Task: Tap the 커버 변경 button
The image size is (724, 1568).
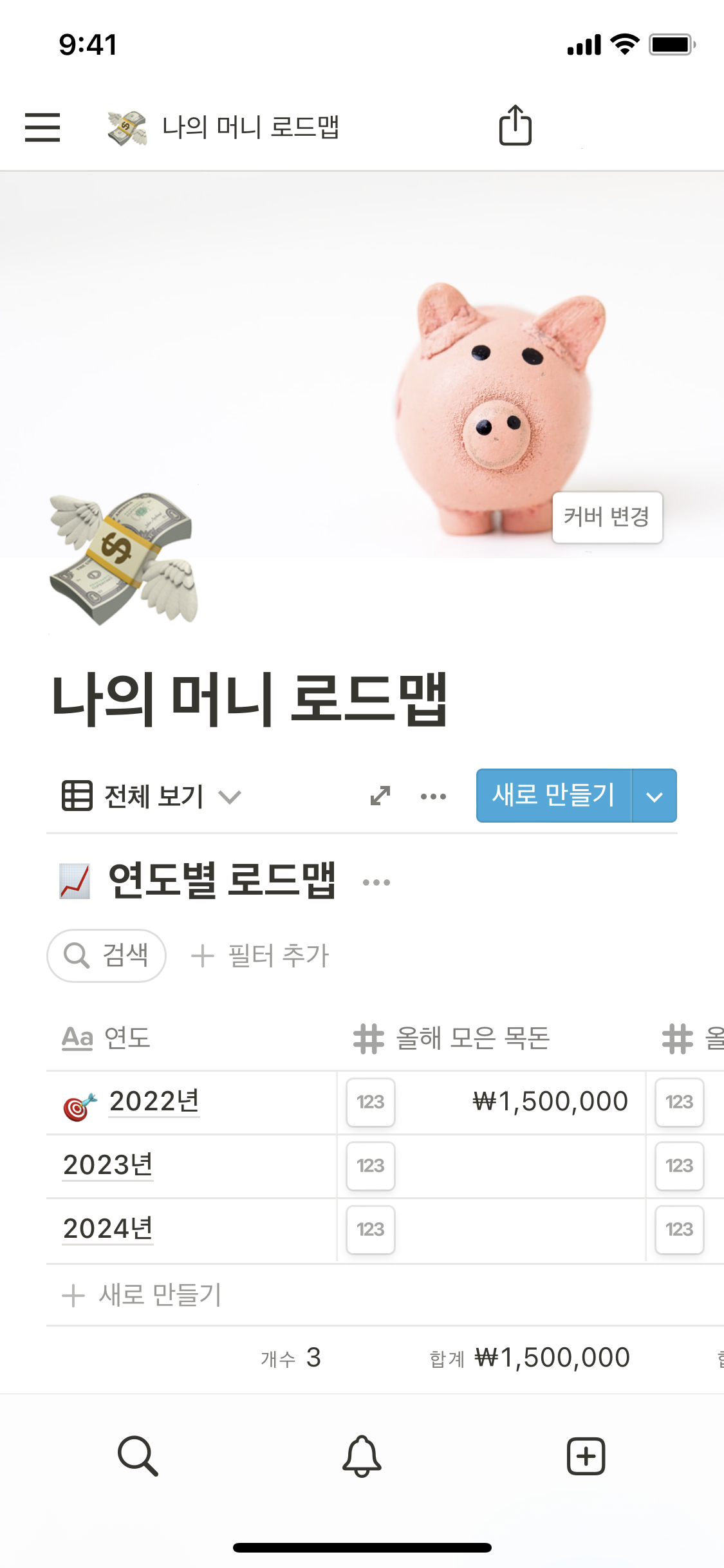Action: (x=607, y=517)
